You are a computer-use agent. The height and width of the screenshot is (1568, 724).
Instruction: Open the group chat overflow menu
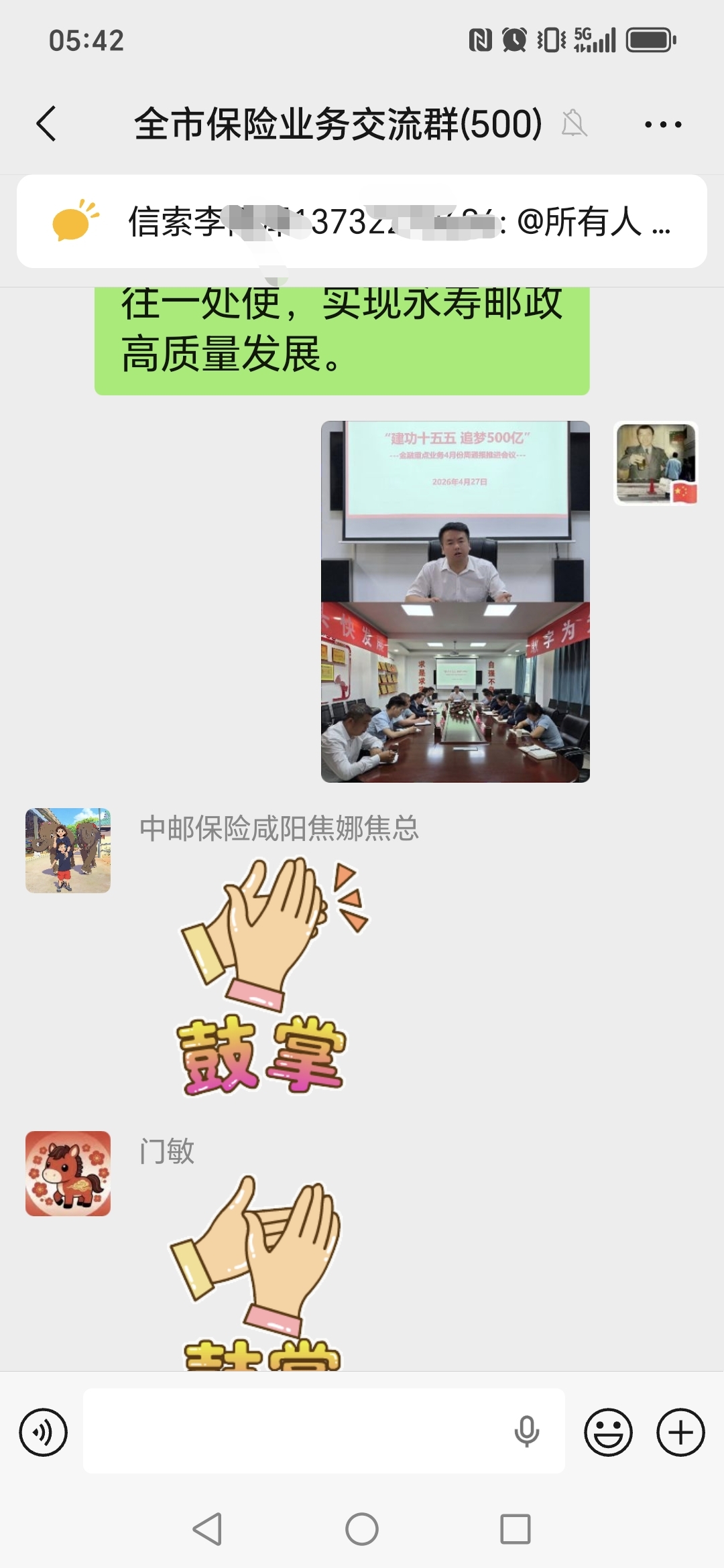click(662, 124)
